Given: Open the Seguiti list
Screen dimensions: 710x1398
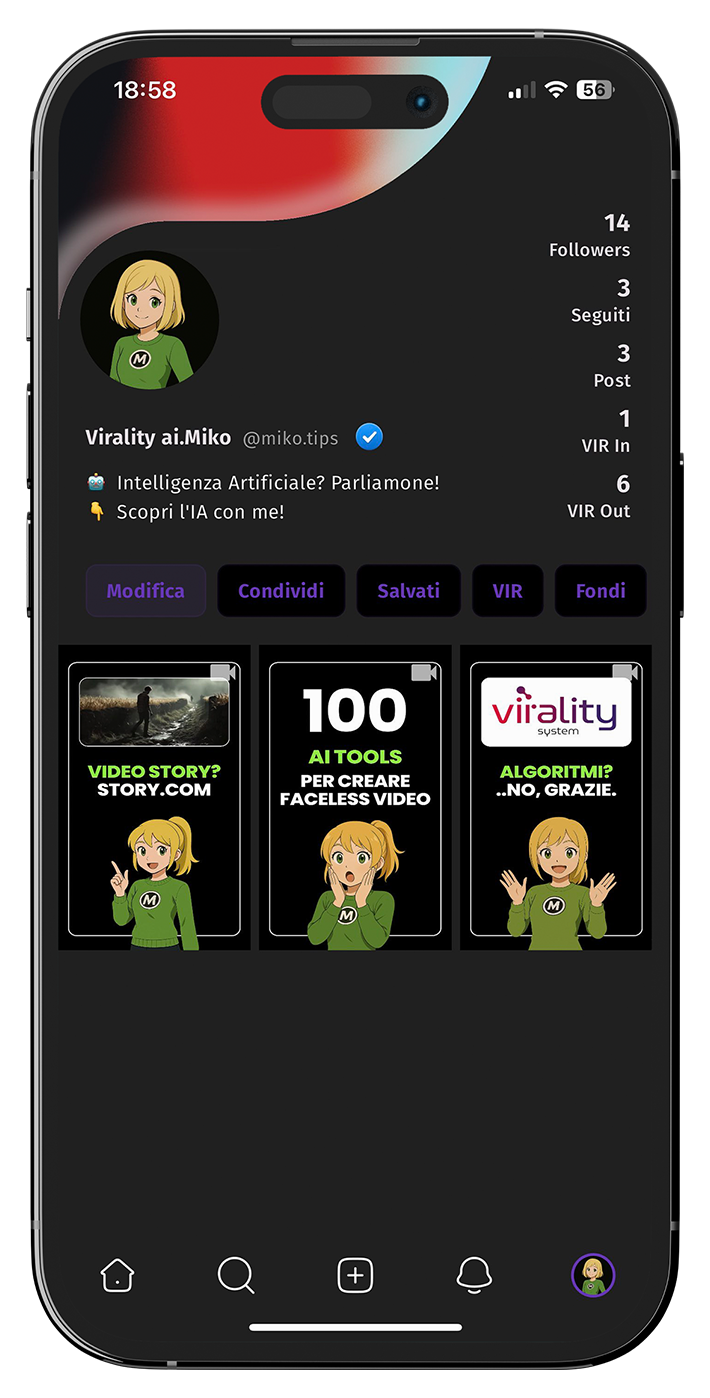Looking at the screenshot, I should [602, 300].
